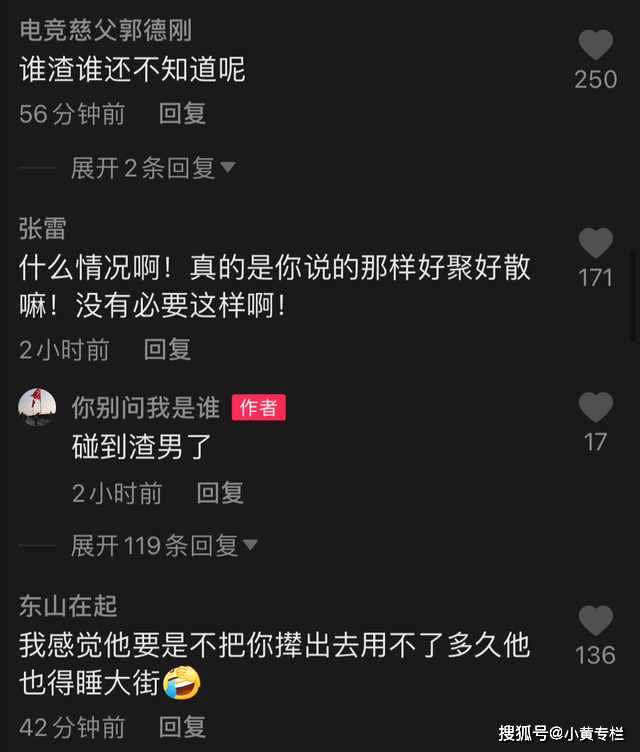View 电竞慈父郭德刚's profile
Image resolution: width=640 pixels, height=752 pixels.
tap(105, 31)
